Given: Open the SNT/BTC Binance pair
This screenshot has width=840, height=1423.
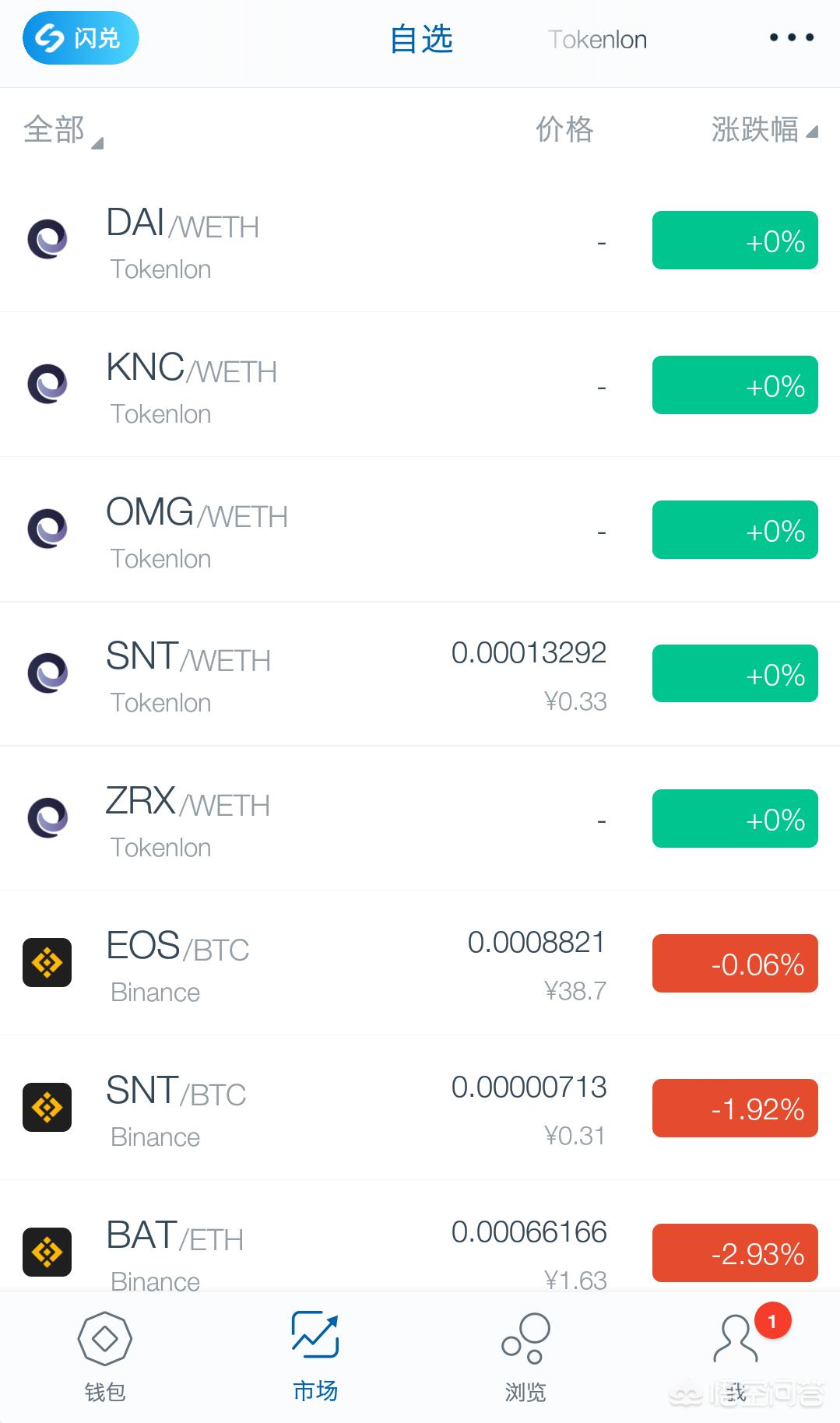Looking at the screenshot, I should (311, 1109).
